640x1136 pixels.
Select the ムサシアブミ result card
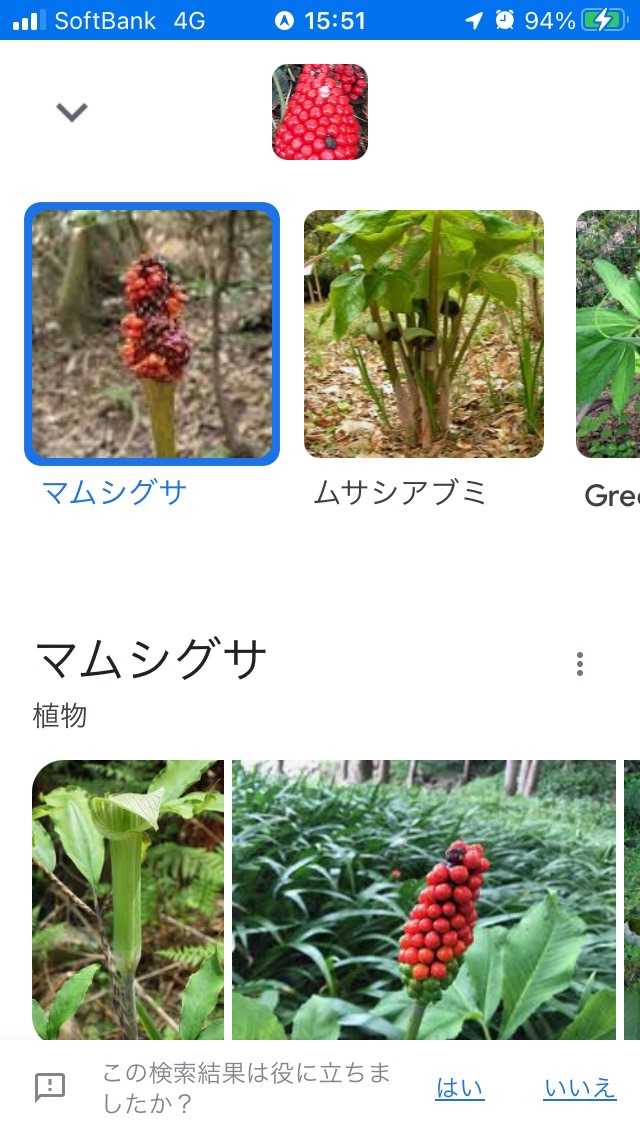pos(424,335)
